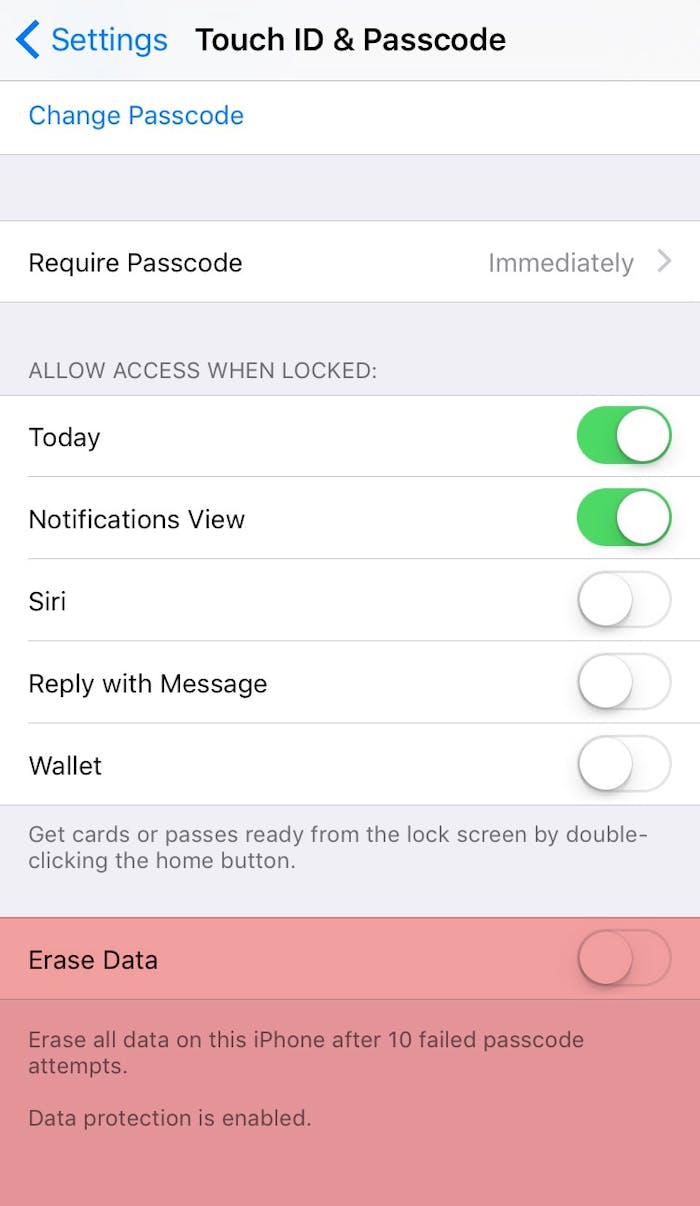Turn off Today access when locked
700x1206 pixels.
[x=624, y=436]
